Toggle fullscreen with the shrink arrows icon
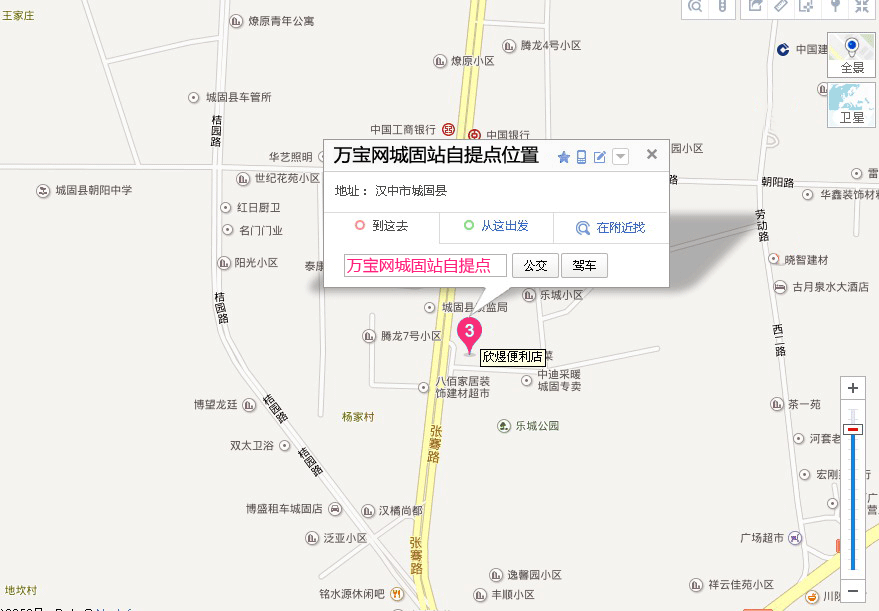This screenshot has width=879, height=611. [862, 6]
